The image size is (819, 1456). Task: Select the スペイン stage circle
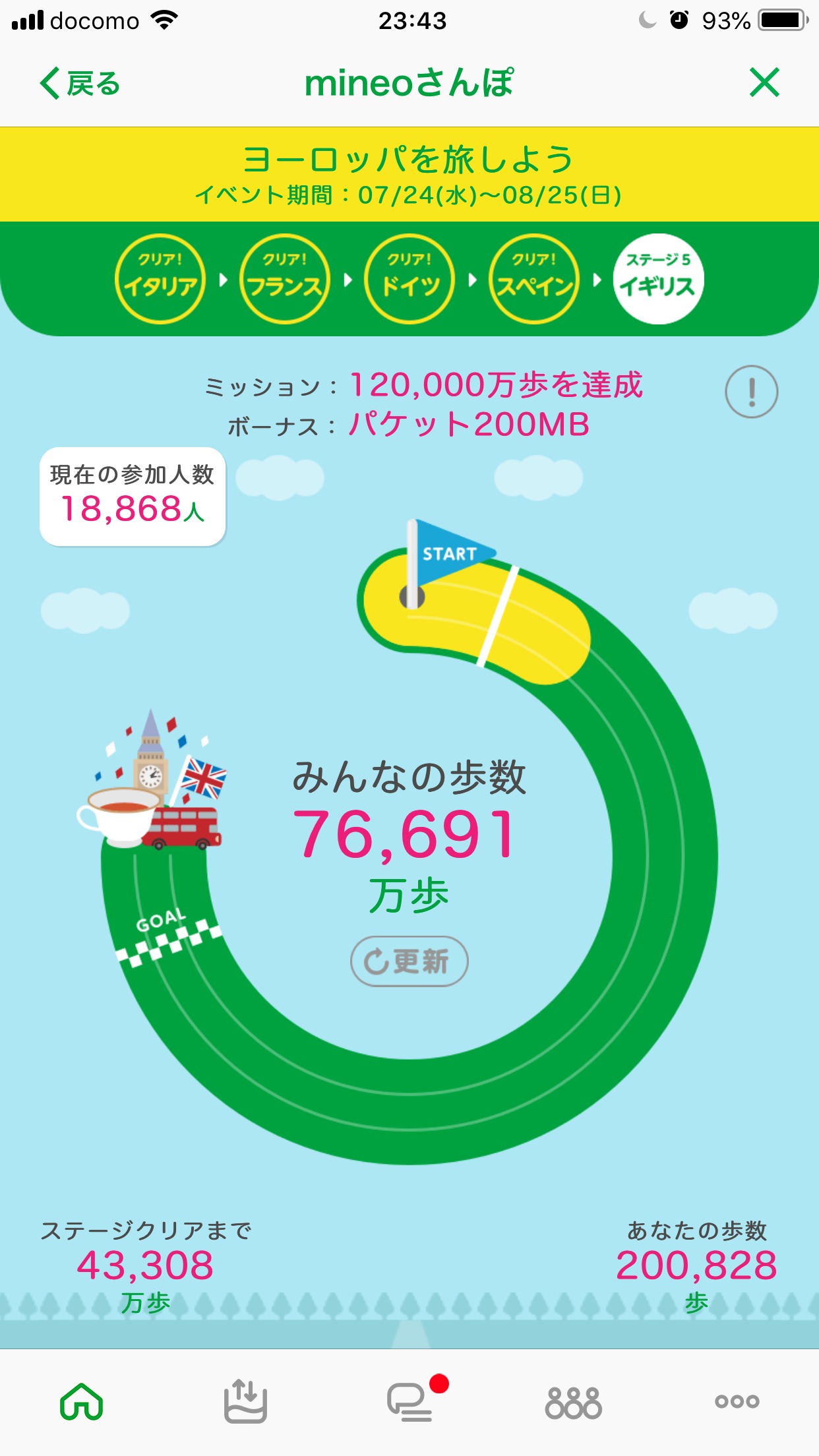click(534, 279)
